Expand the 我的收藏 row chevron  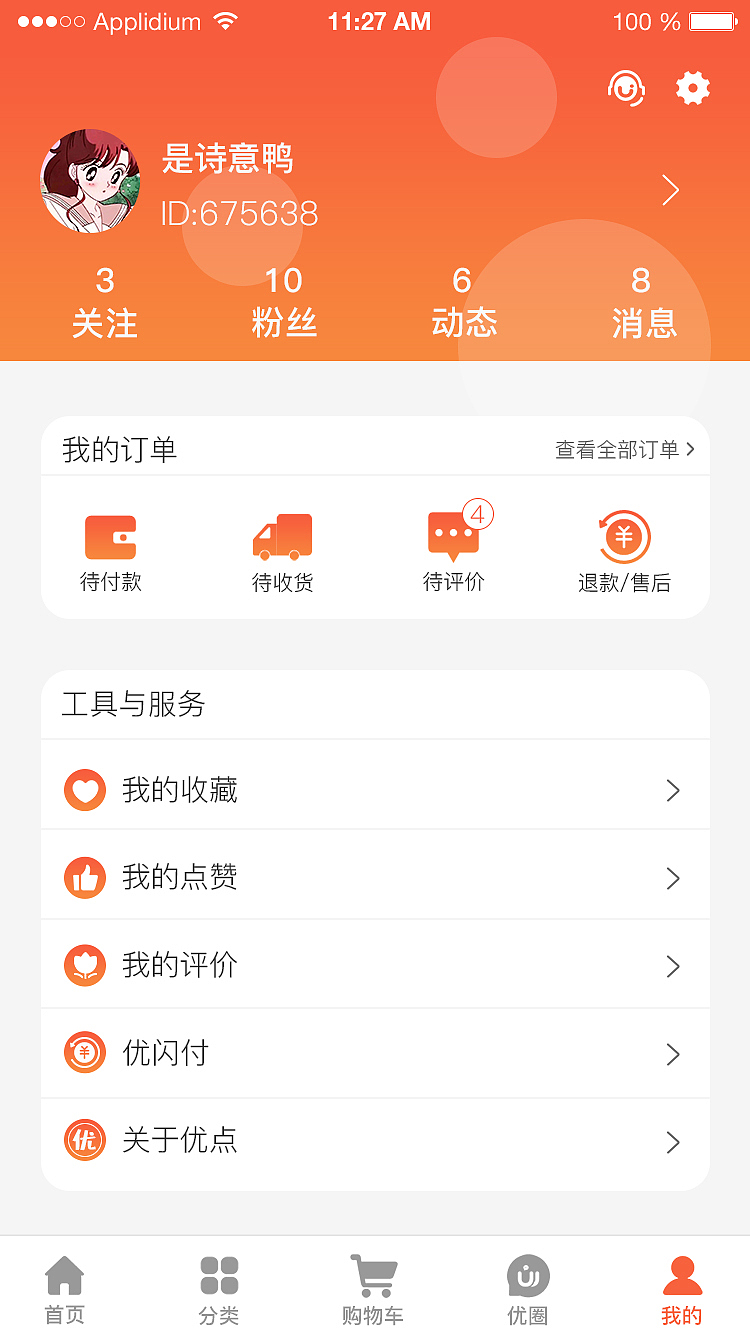pos(672,789)
